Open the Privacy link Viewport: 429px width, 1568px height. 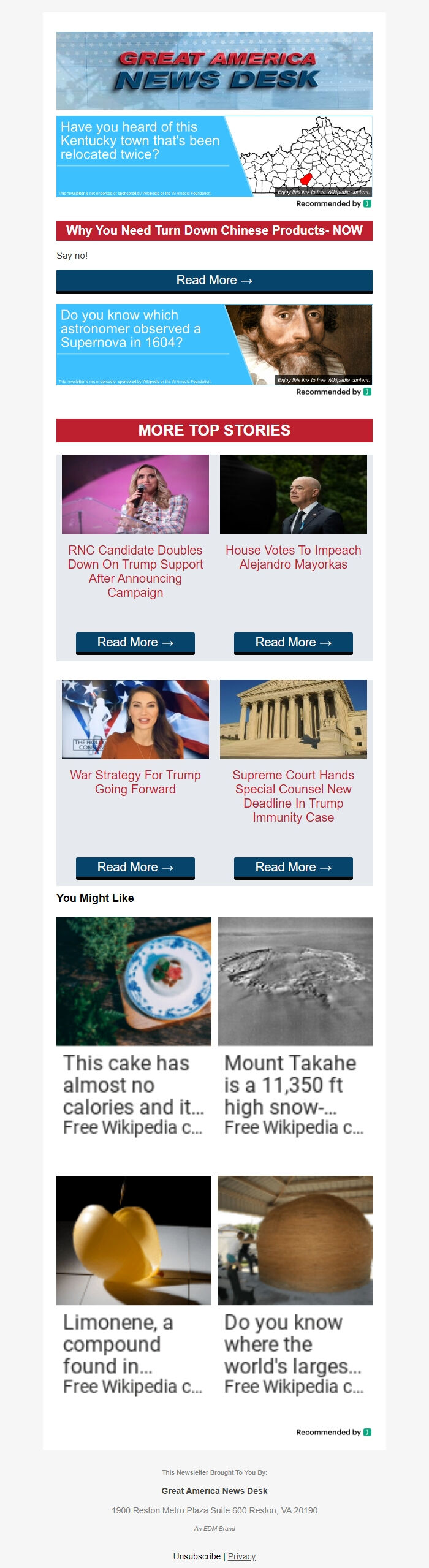pyautogui.click(x=241, y=1556)
